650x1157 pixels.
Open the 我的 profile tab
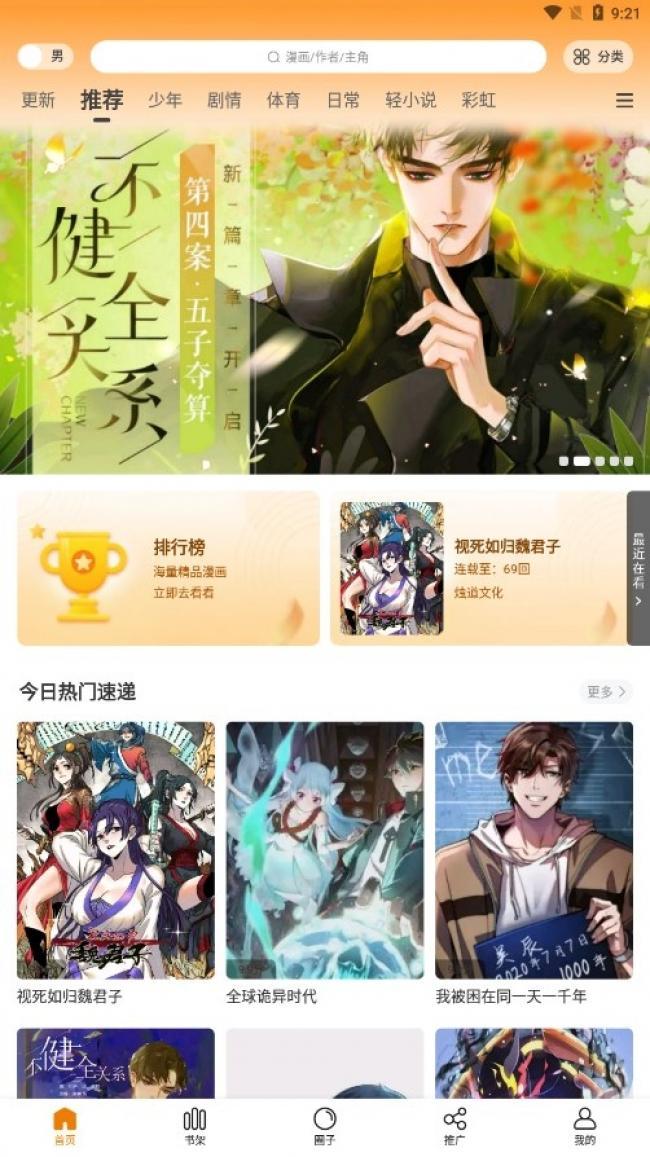coord(584,1125)
